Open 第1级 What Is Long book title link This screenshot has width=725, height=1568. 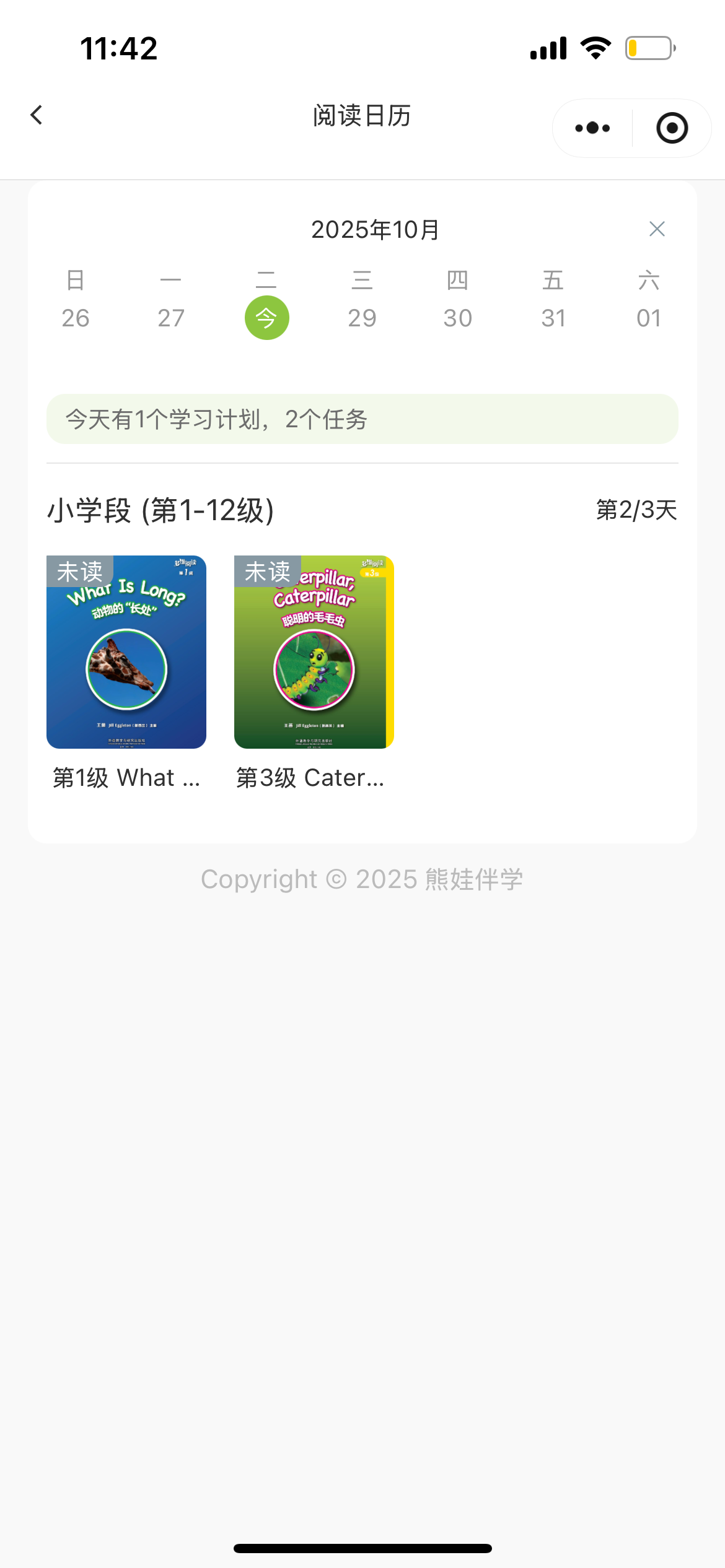(126, 777)
